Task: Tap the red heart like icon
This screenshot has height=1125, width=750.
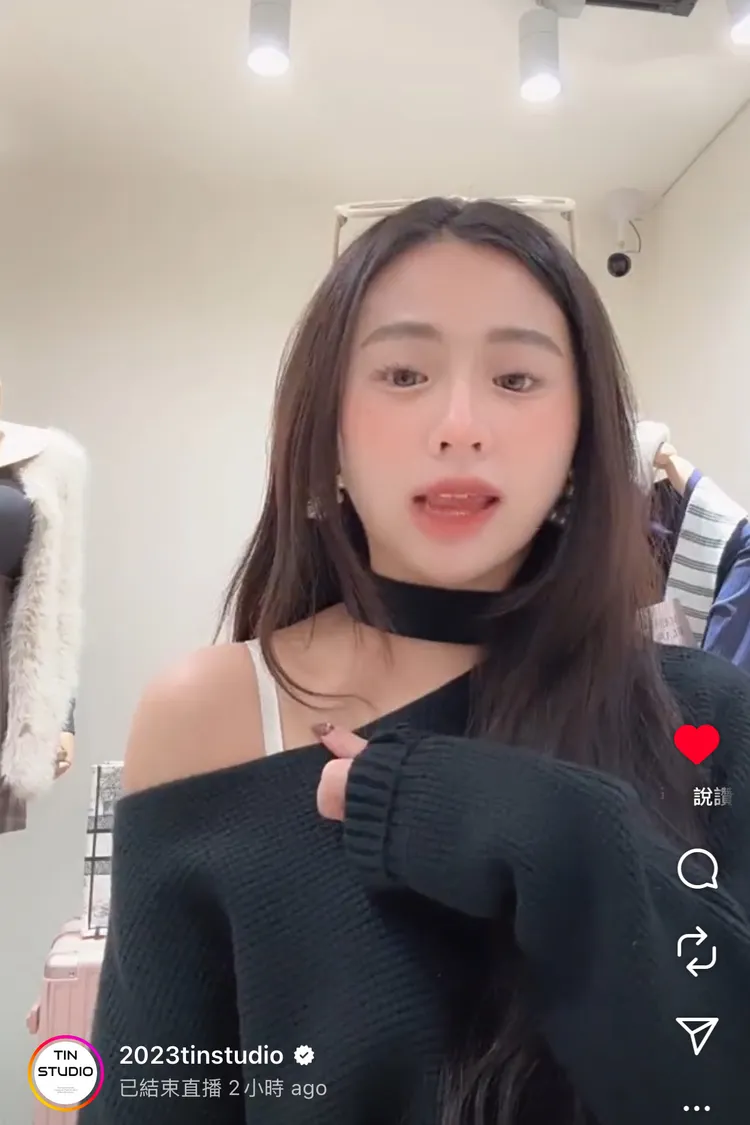Action: click(697, 744)
